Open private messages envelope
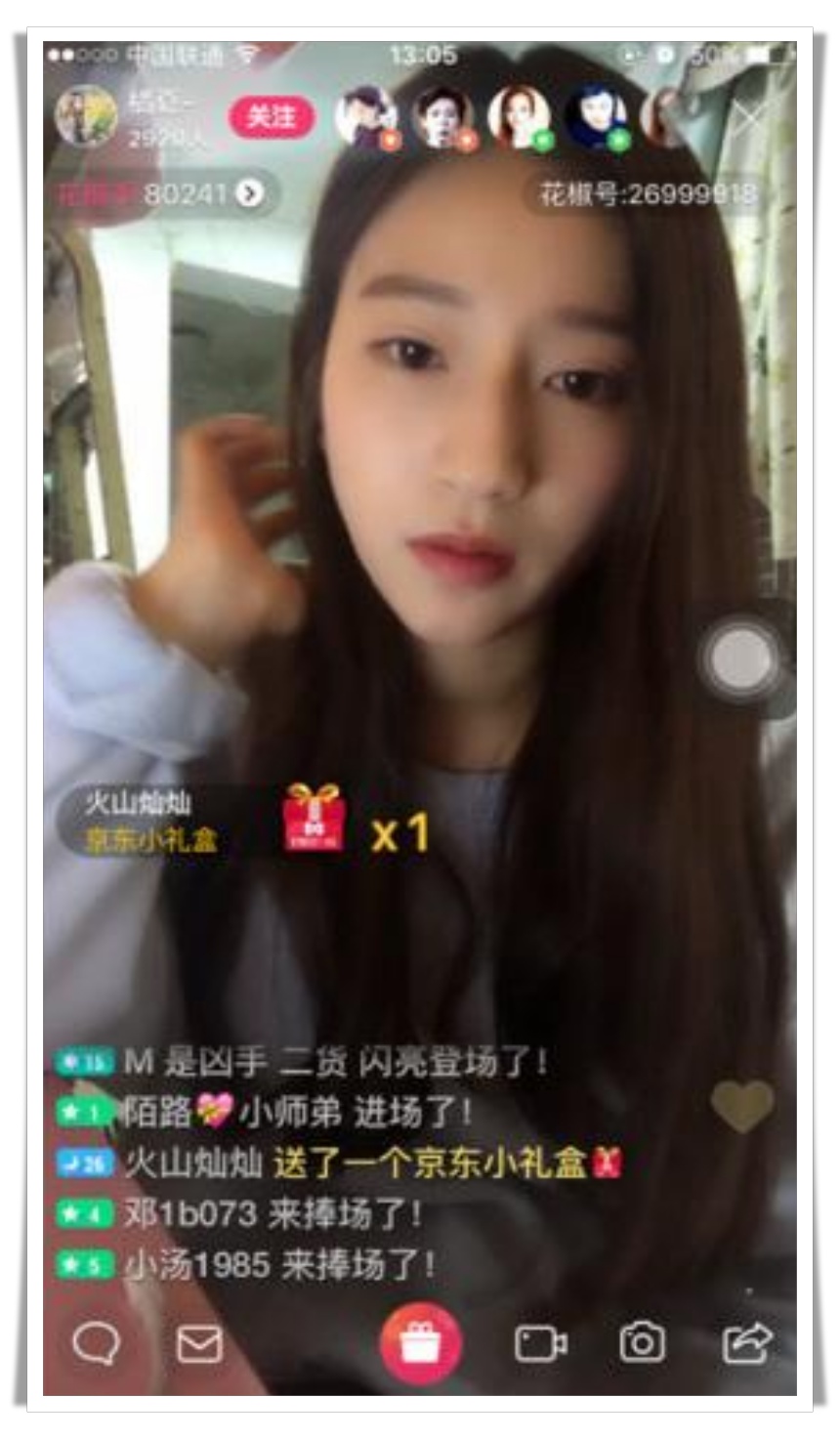This screenshot has width=840, height=1439. tap(199, 1344)
